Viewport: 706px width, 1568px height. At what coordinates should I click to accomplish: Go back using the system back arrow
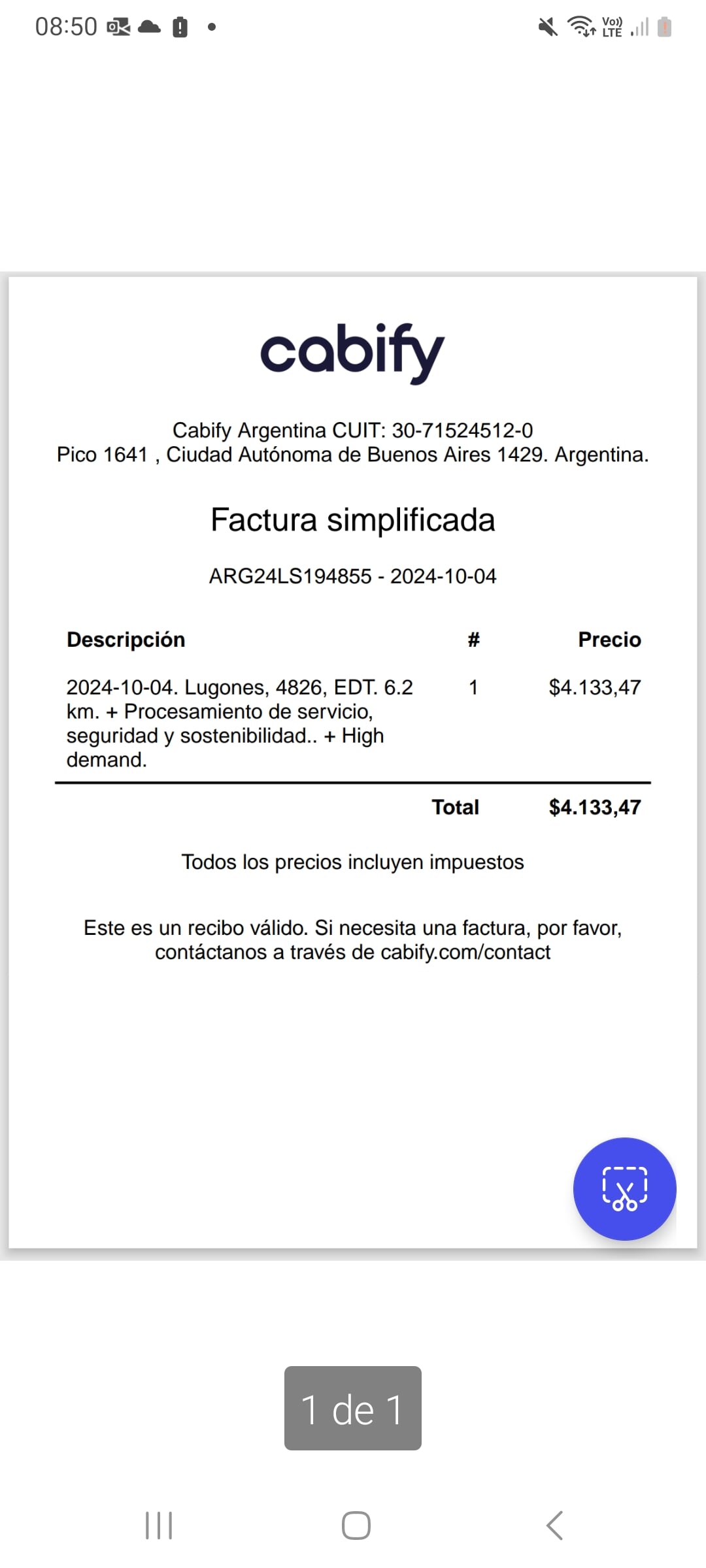tap(554, 1526)
